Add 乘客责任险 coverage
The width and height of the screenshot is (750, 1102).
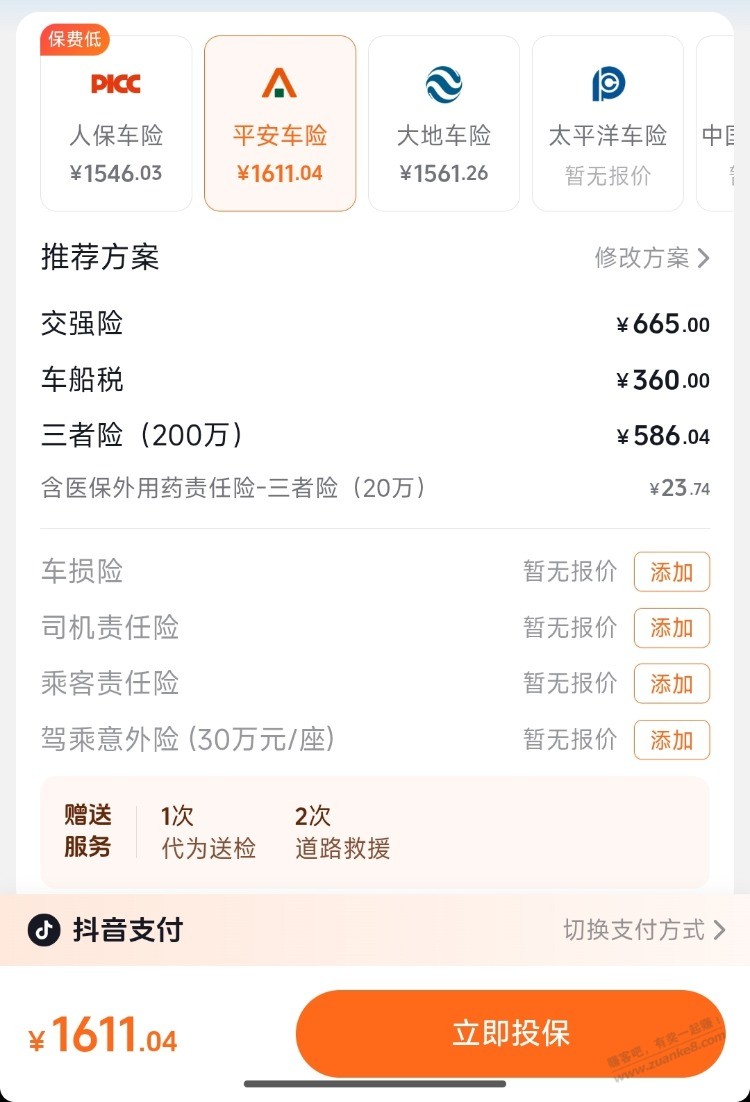(x=672, y=684)
